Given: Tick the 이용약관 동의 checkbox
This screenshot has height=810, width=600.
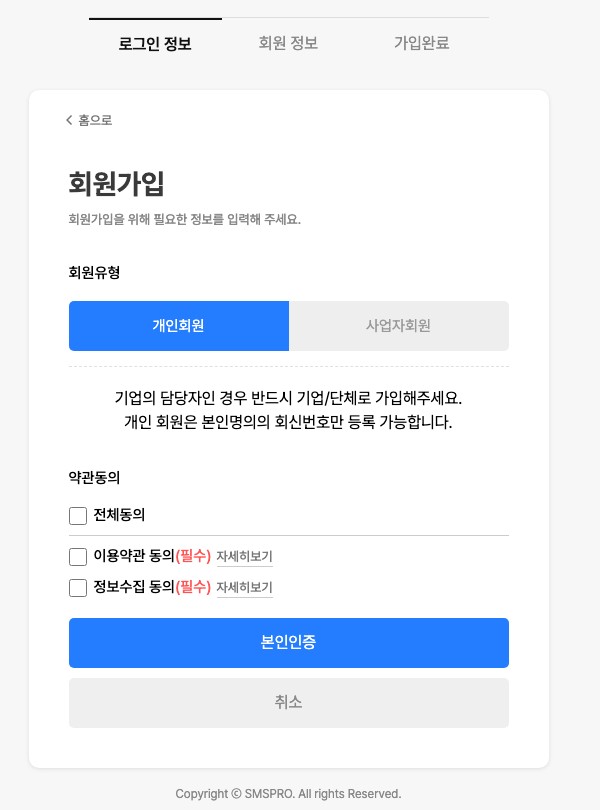Looking at the screenshot, I should [x=78, y=557].
